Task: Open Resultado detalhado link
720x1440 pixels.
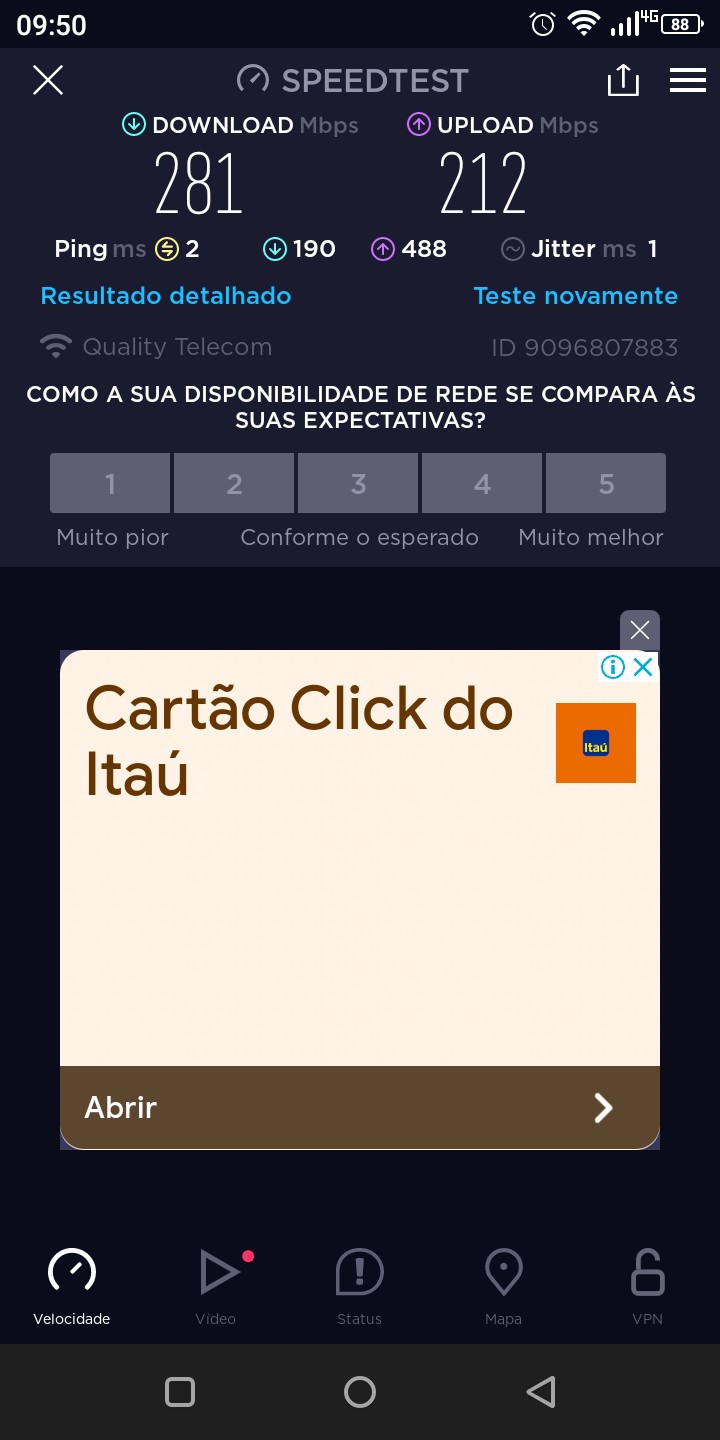Action: point(166,296)
